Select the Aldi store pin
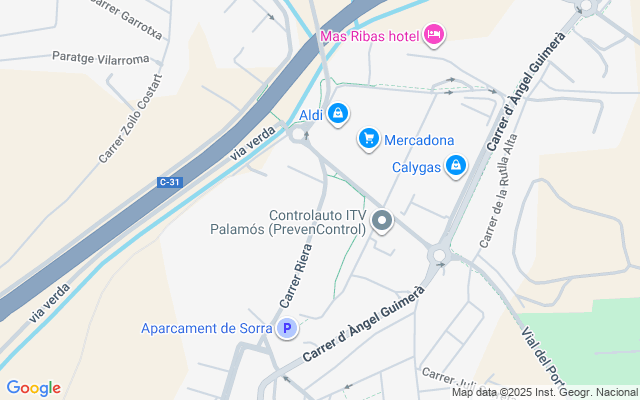Image resolution: width=640 pixels, height=400 pixels. point(339,114)
